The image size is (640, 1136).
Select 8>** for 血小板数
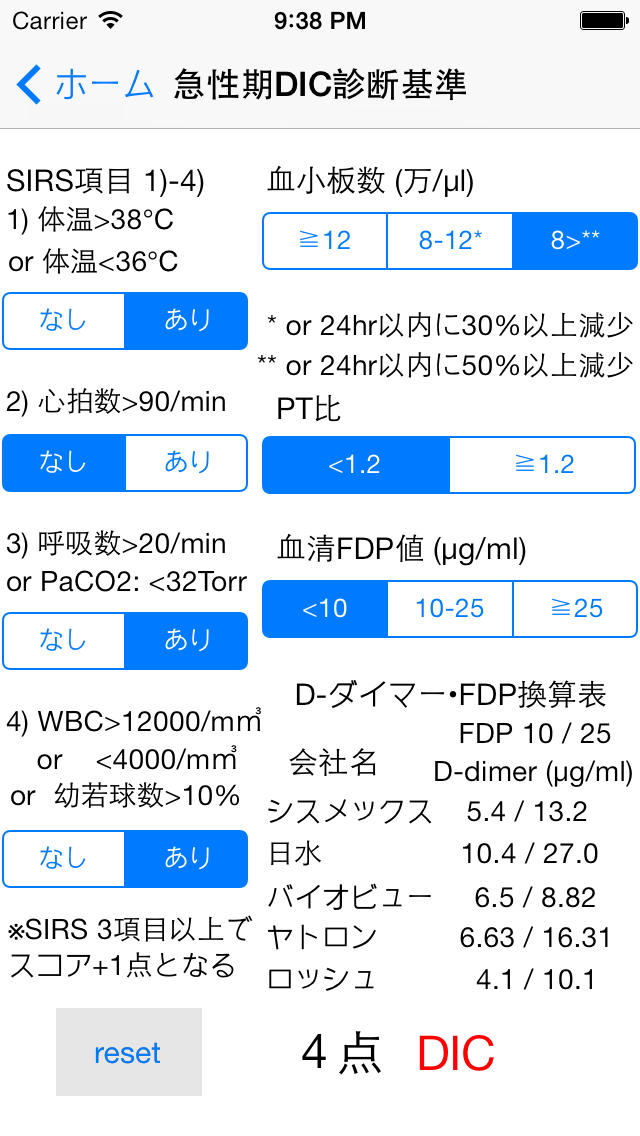coord(575,241)
